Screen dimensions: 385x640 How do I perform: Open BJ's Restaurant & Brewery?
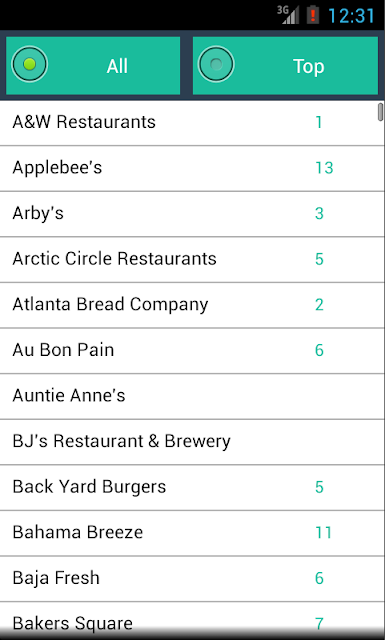pyautogui.click(x=192, y=442)
